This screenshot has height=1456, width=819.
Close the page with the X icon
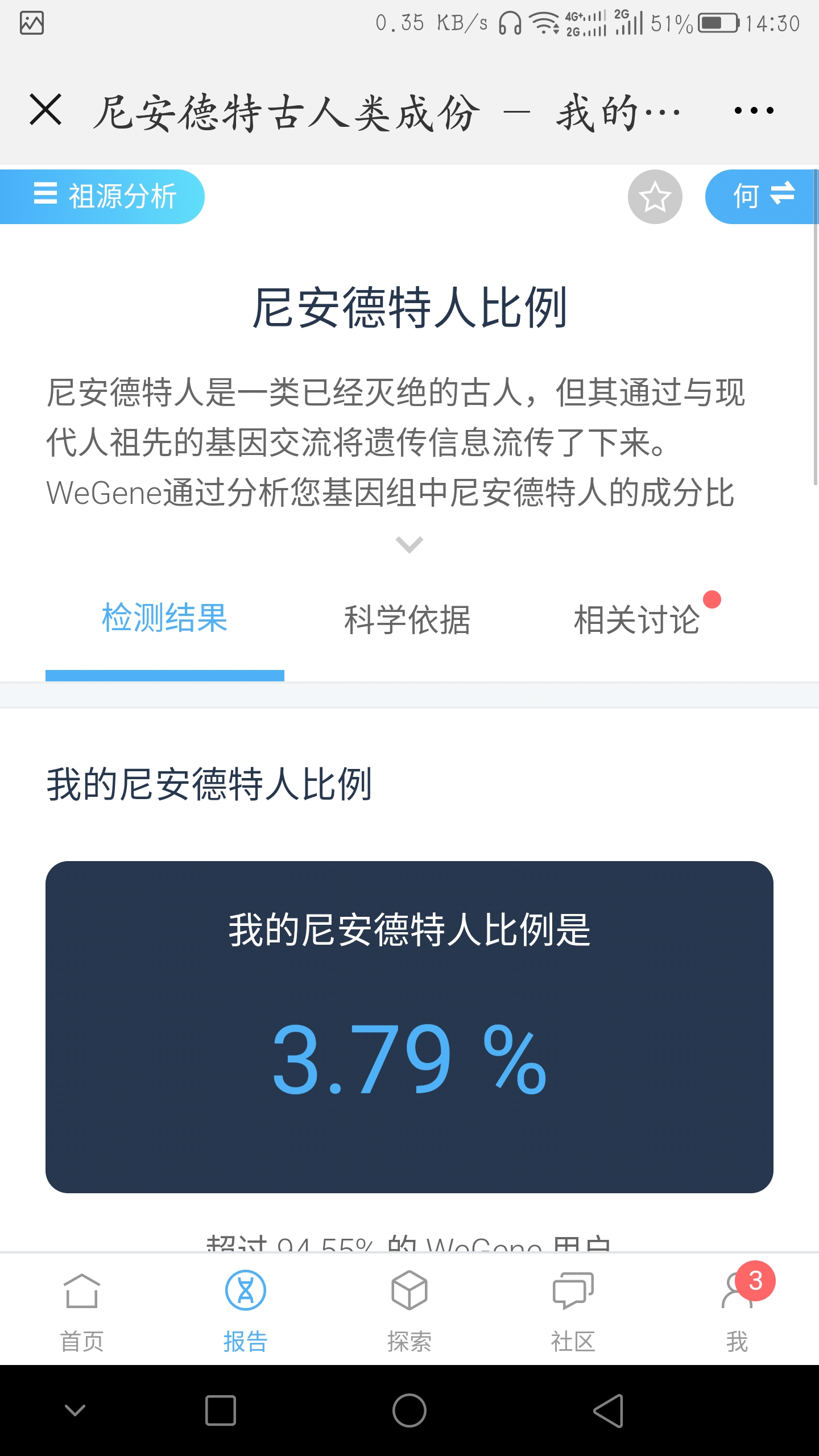tap(45, 110)
